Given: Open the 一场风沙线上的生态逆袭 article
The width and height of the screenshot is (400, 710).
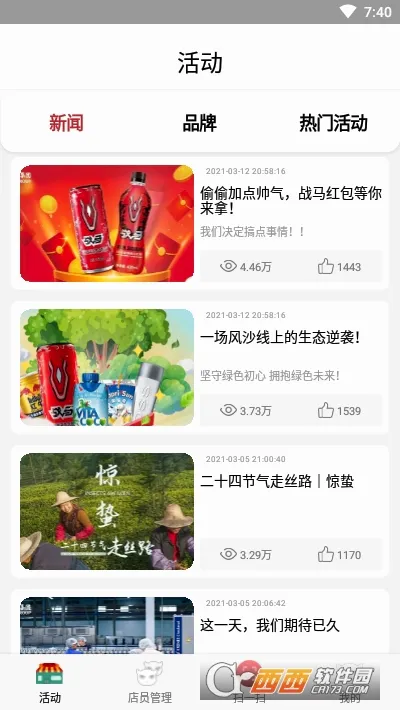Looking at the screenshot, I should tap(200, 367).
